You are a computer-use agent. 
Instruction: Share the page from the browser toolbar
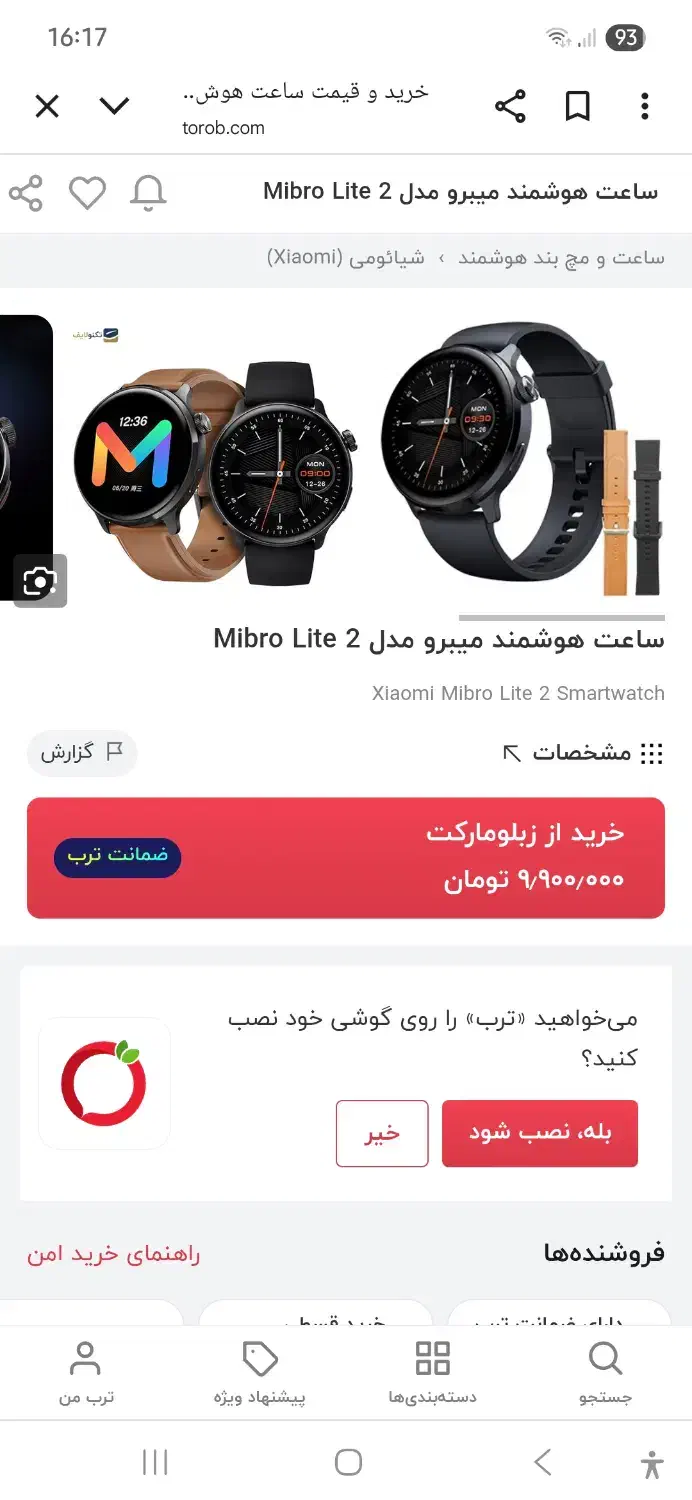click(x=510, y=106)
